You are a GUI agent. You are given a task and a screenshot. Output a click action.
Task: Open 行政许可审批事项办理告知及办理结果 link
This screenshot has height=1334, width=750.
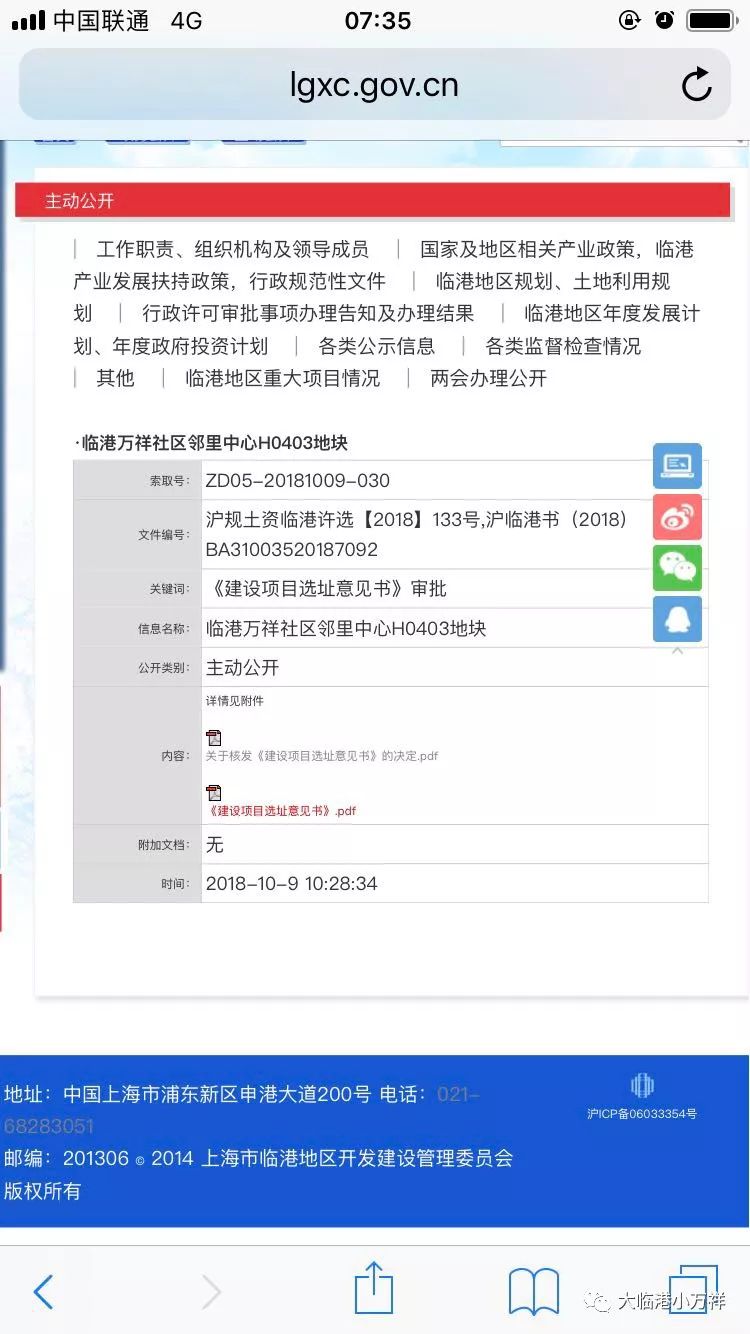[x=308, y=313]
